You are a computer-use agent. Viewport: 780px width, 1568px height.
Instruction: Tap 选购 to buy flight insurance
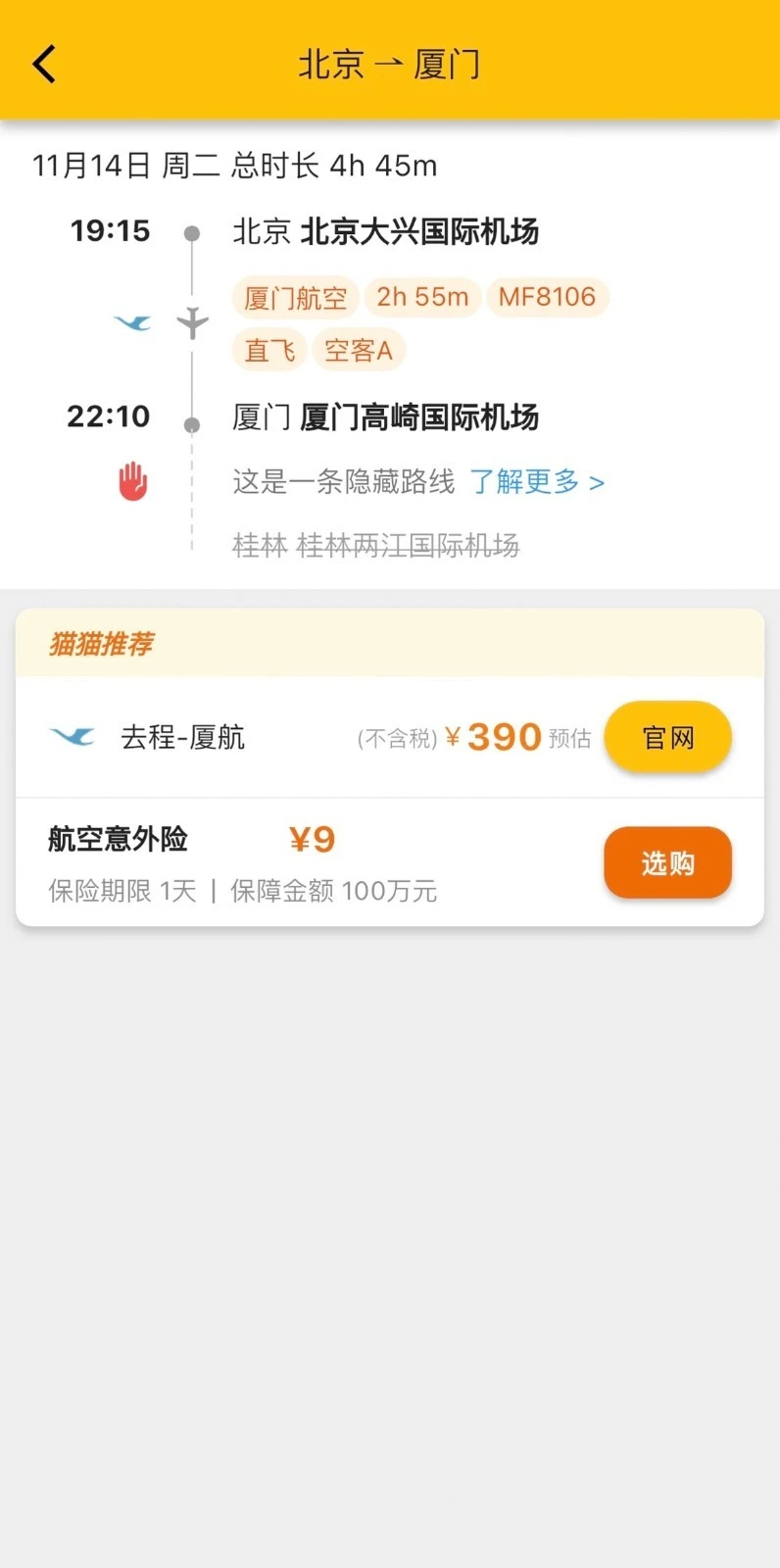click(667, 863)
